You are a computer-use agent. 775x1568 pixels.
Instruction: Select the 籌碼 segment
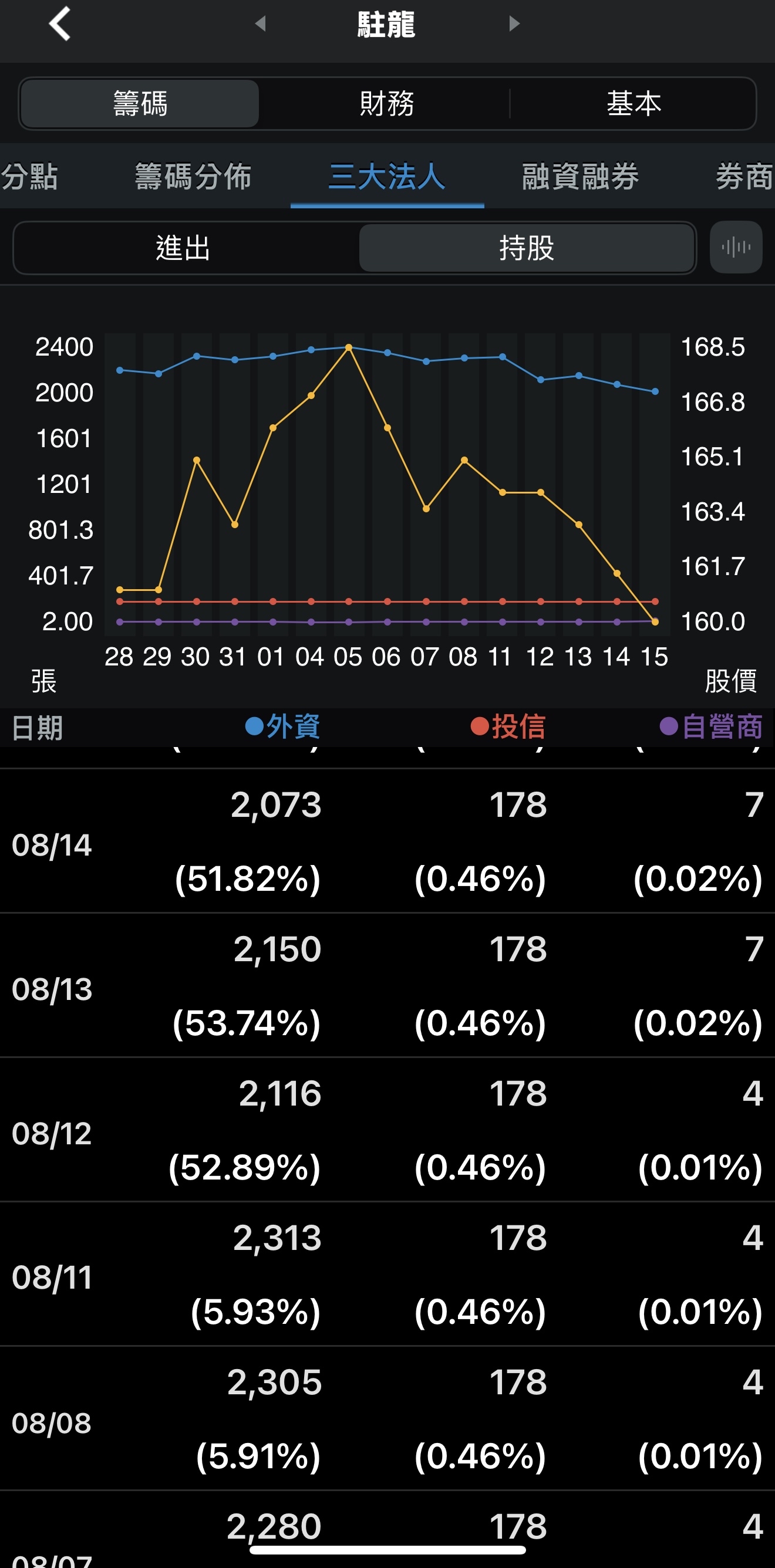140,103
